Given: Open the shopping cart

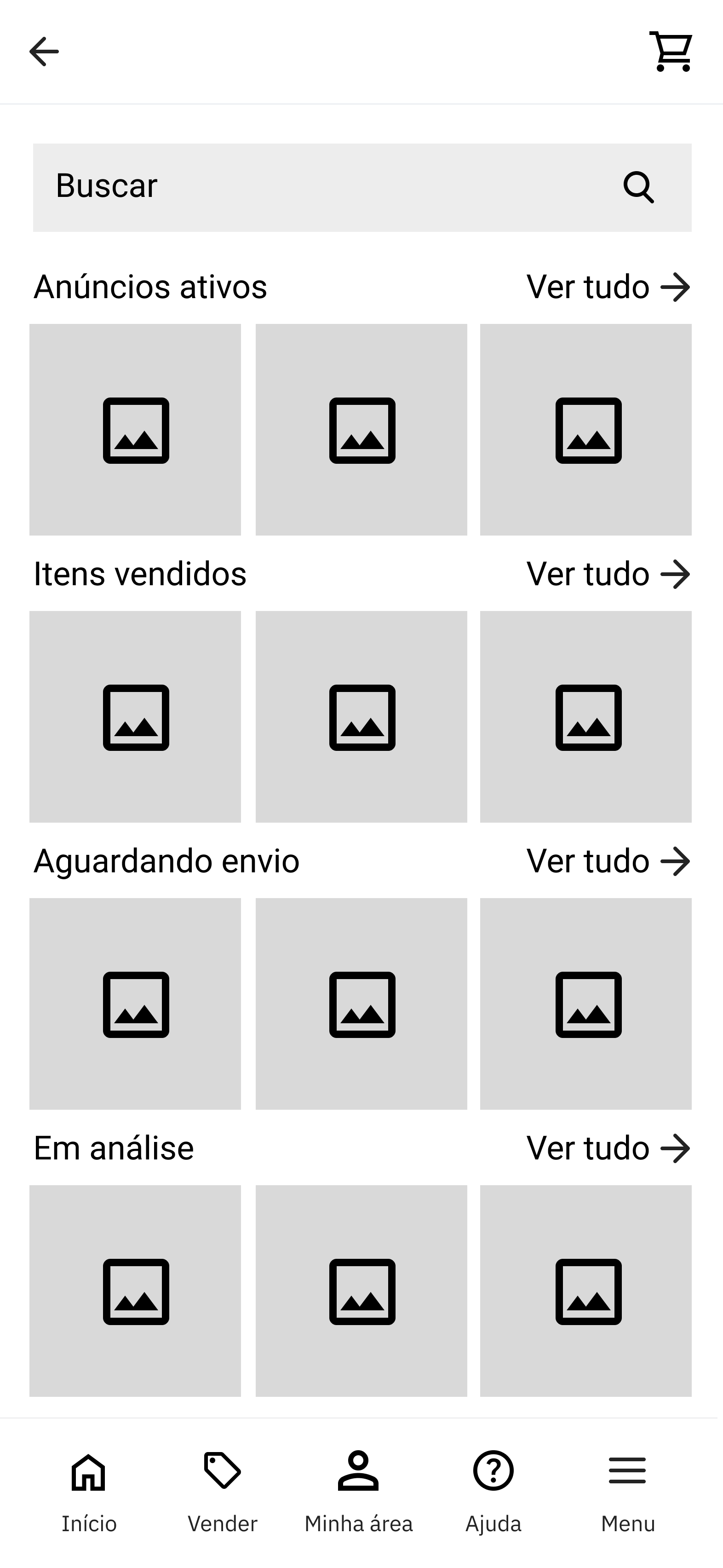Looking at the screenshot, I should (671, 51).
